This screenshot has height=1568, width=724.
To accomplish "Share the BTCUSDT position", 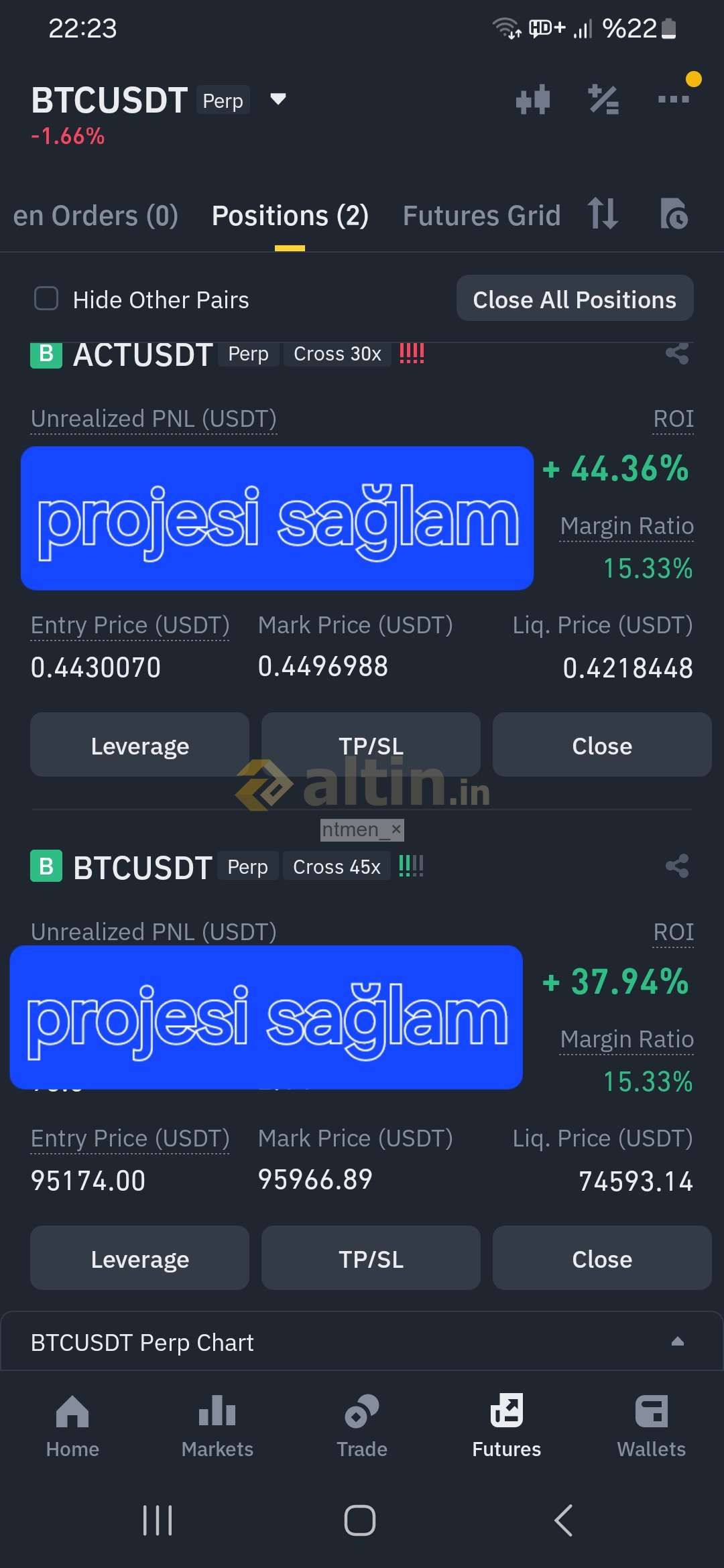I will point(677,866).
